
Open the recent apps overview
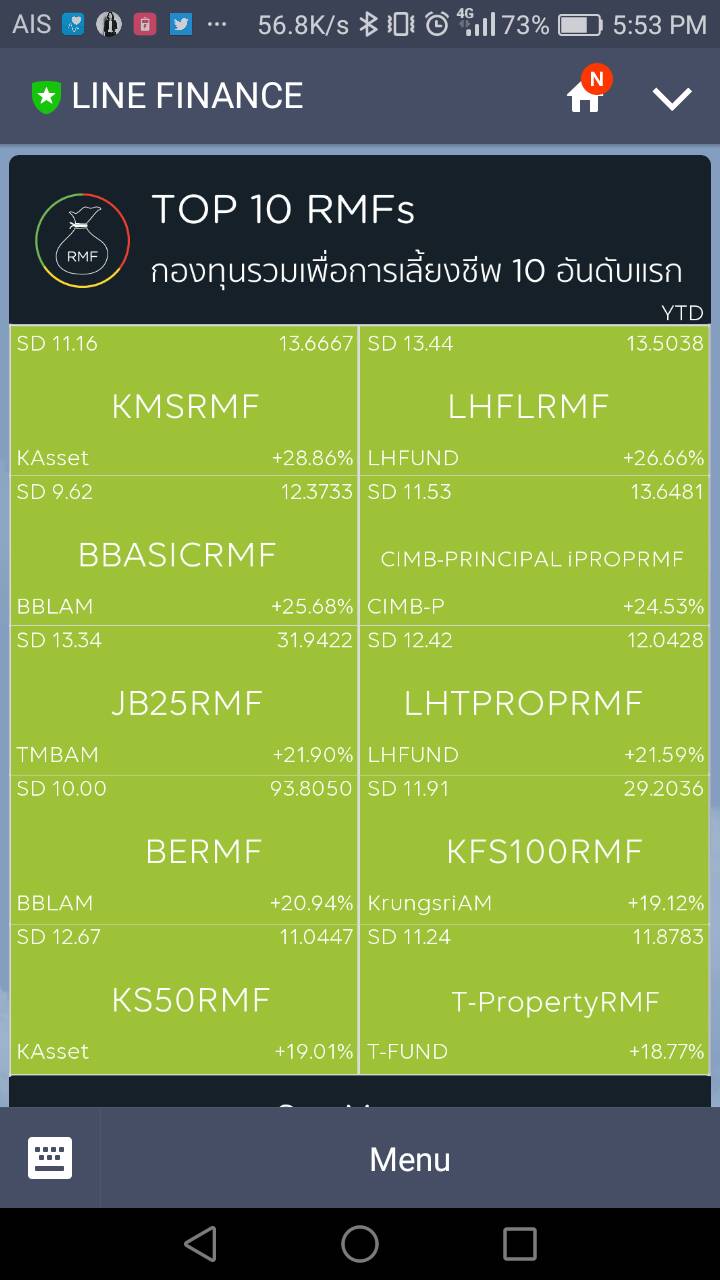click(x=520, y=1244)
